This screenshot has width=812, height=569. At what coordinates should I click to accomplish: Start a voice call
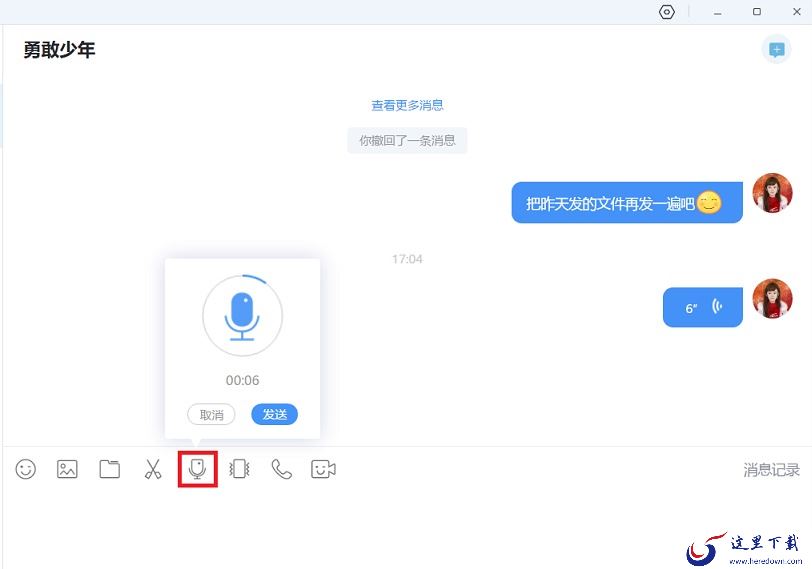[x=282, y=469]
